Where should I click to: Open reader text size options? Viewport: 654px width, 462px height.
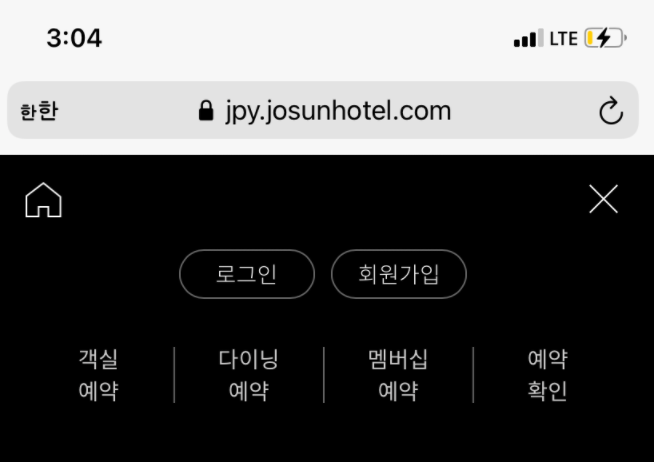(x=39, y=111)
